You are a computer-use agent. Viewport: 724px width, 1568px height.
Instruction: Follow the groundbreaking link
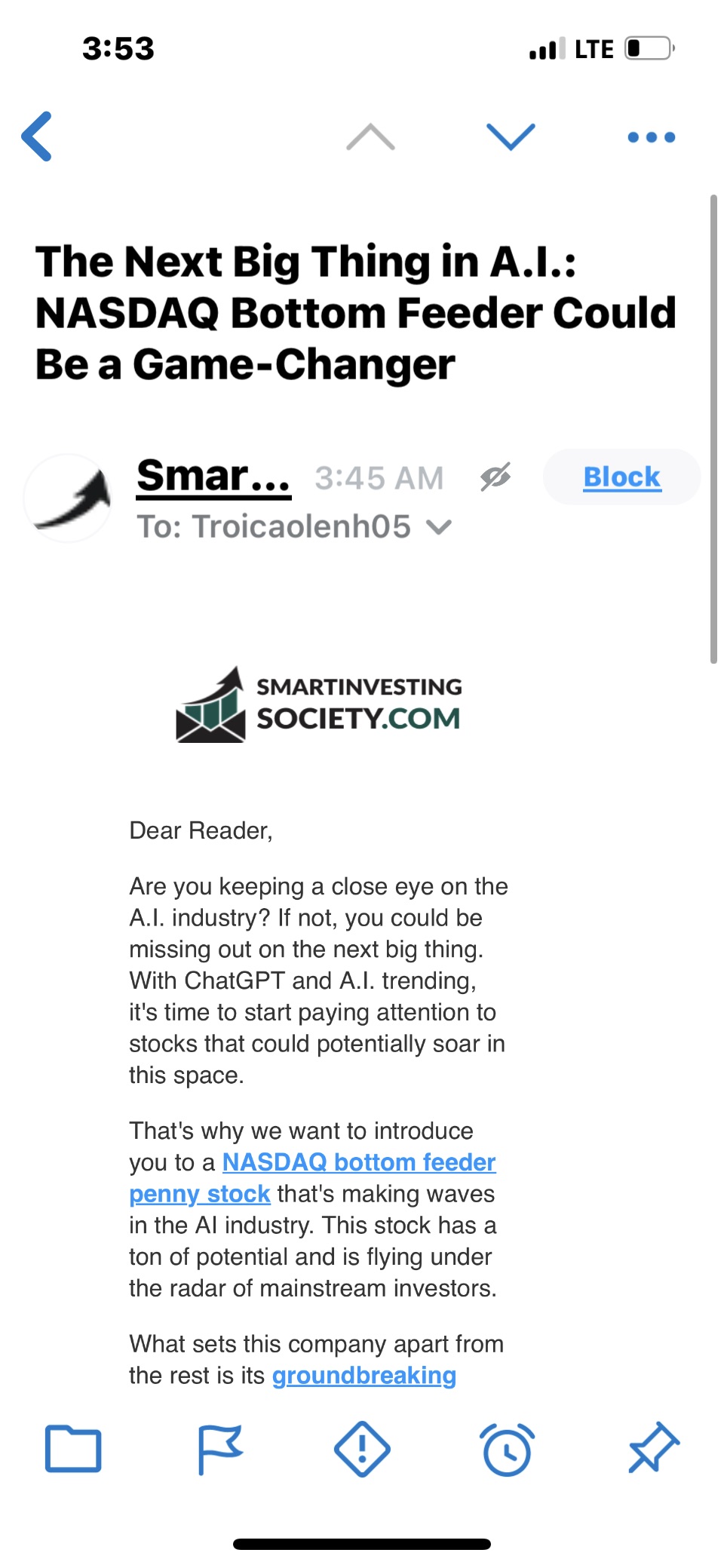coord(364,1376)
